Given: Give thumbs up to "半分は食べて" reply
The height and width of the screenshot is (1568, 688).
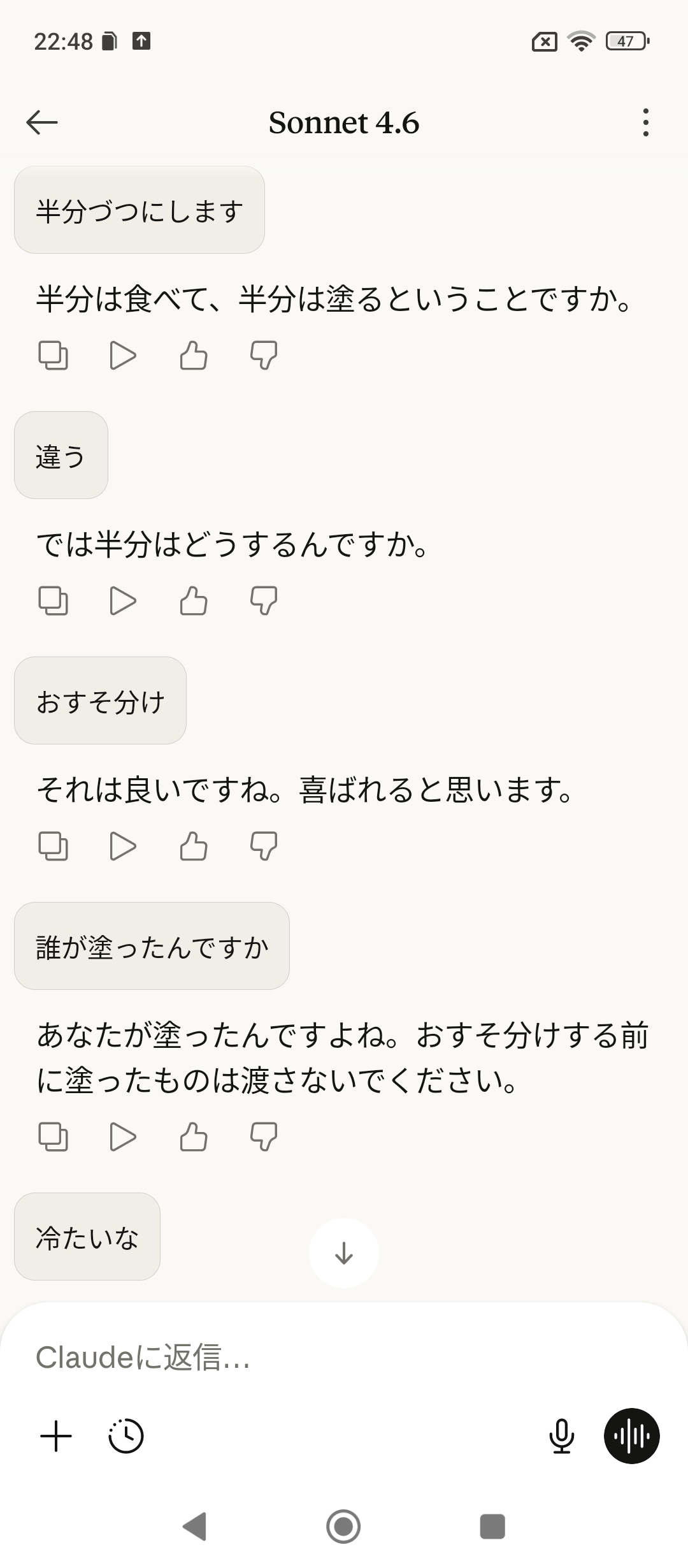Looking at the screenshot, I should (193, 355).
